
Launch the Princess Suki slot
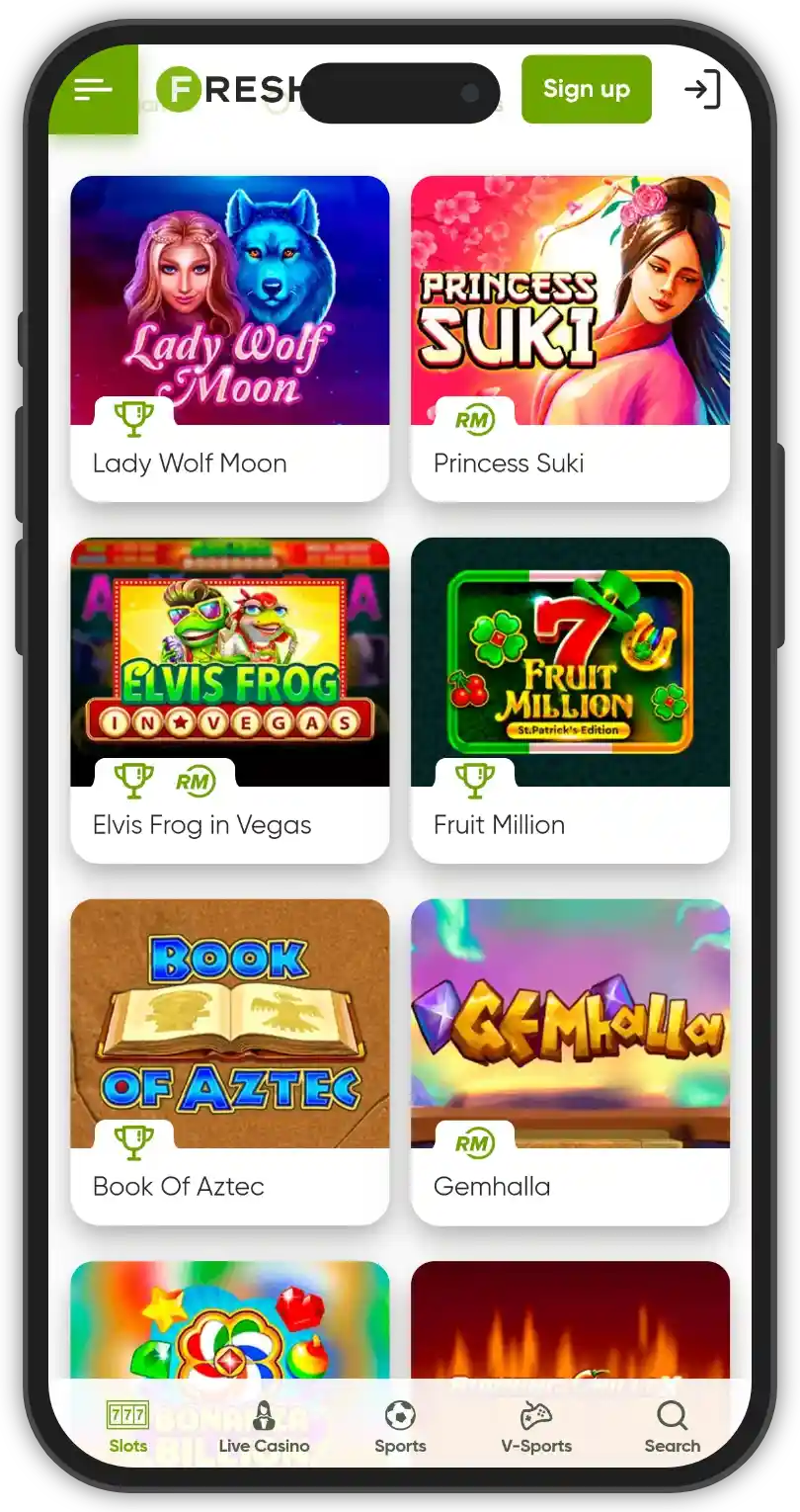click(x=570, y=301)
